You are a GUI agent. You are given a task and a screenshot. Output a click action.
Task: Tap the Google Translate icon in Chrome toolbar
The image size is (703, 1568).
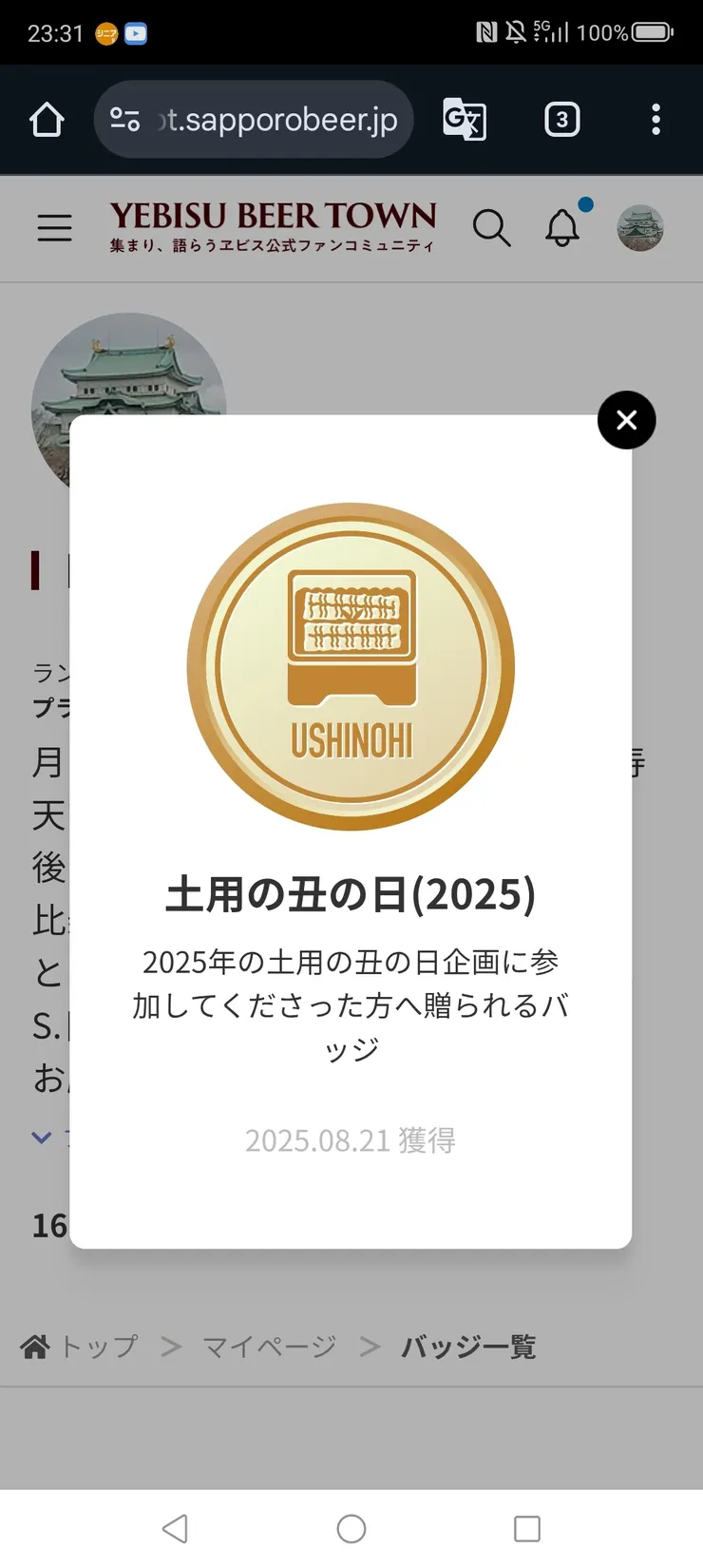click(x=465, y=119)
